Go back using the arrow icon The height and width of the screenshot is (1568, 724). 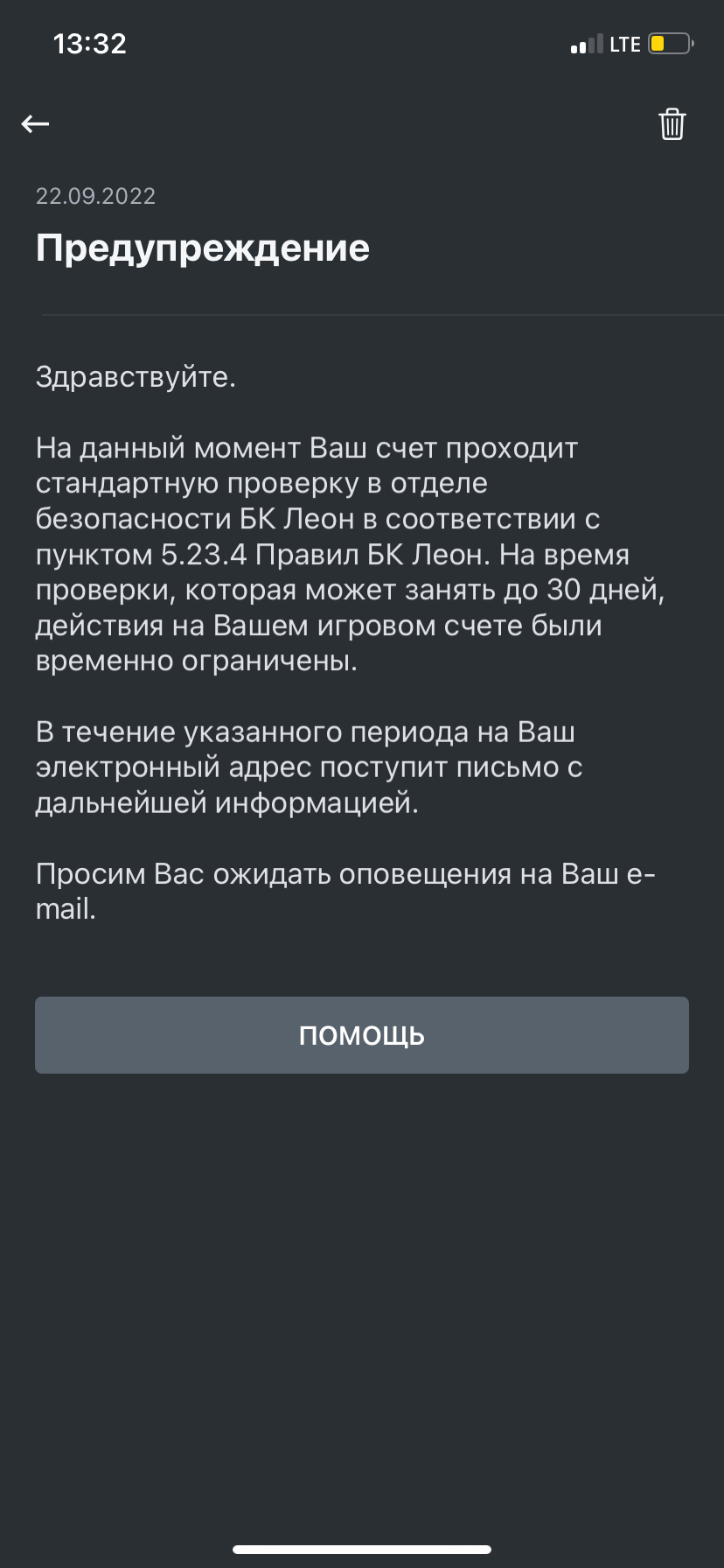[35, 124]
